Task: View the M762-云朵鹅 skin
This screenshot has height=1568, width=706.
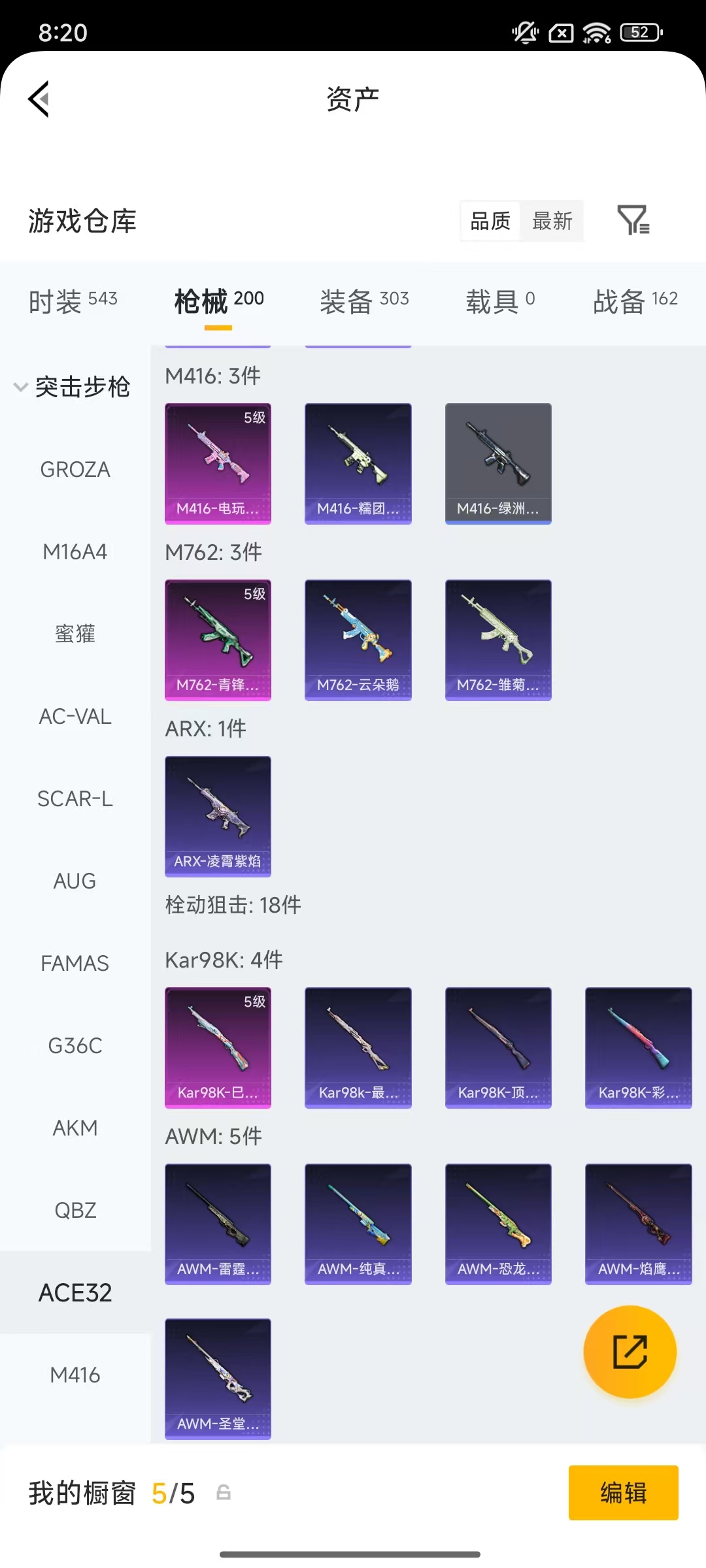Action: point(358,640)
